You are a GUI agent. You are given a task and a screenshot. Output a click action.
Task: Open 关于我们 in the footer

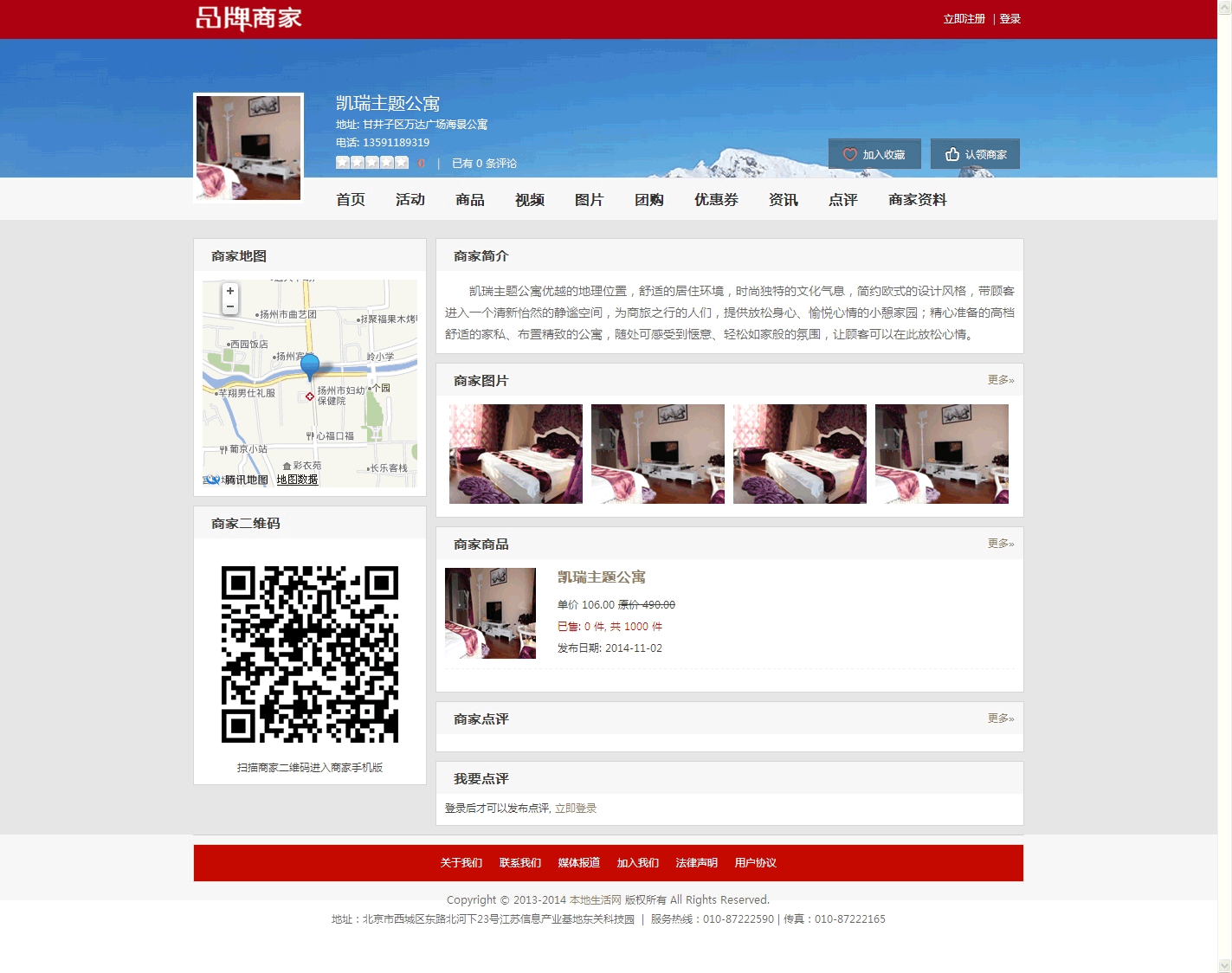(x=461, y=863)
